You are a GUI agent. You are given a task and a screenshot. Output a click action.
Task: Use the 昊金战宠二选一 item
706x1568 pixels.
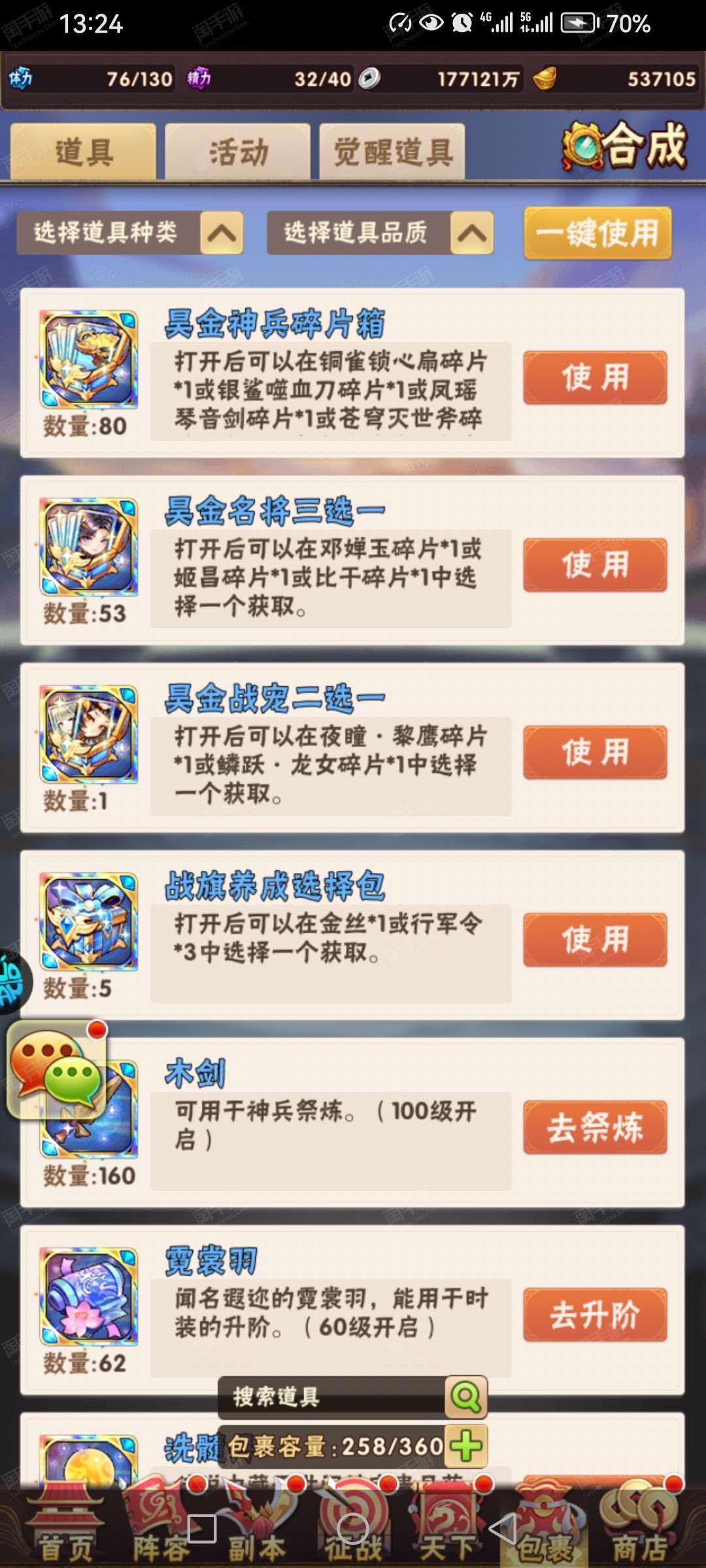(x=595, y=753)
